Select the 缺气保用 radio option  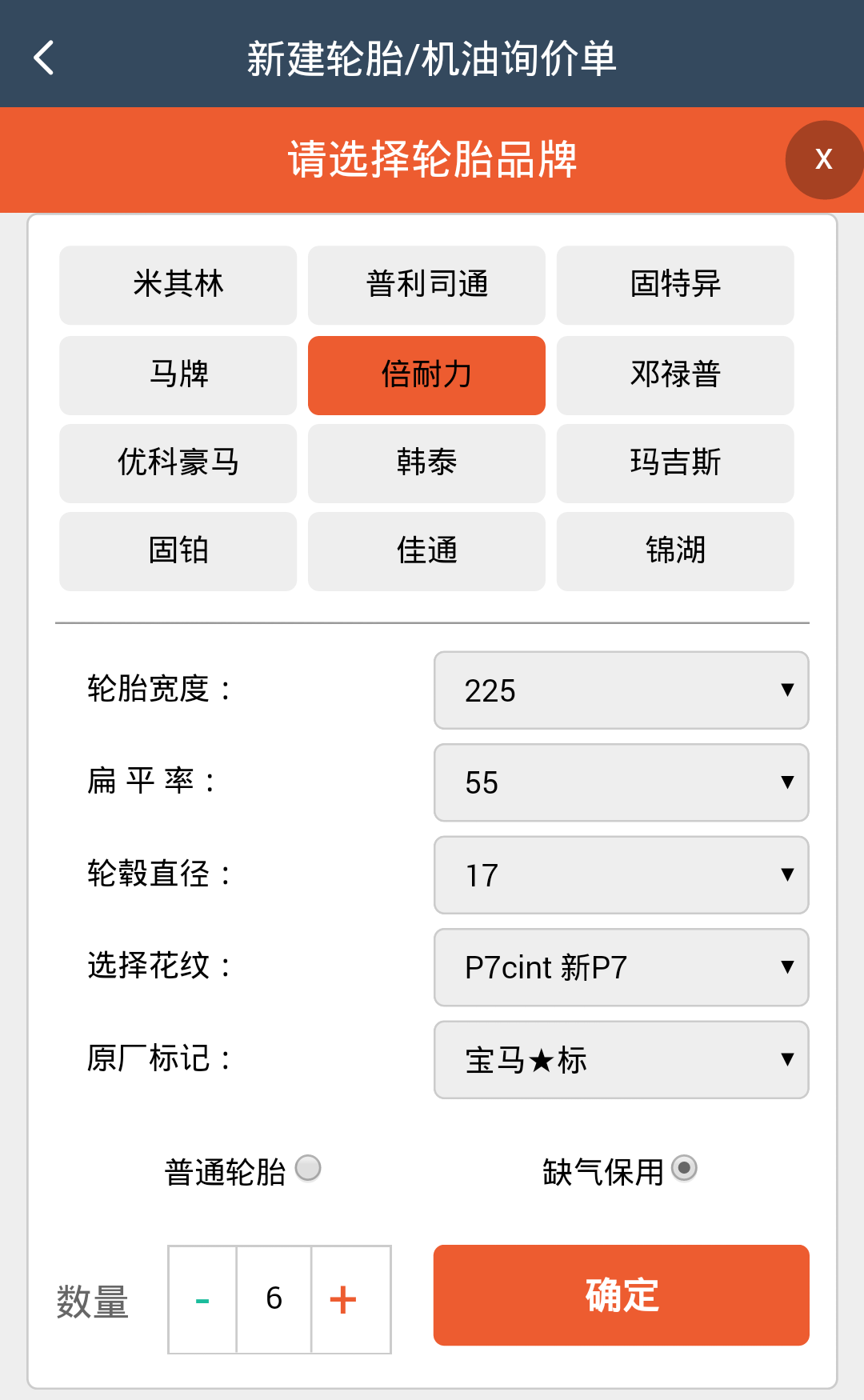[x=684, y=1168]
